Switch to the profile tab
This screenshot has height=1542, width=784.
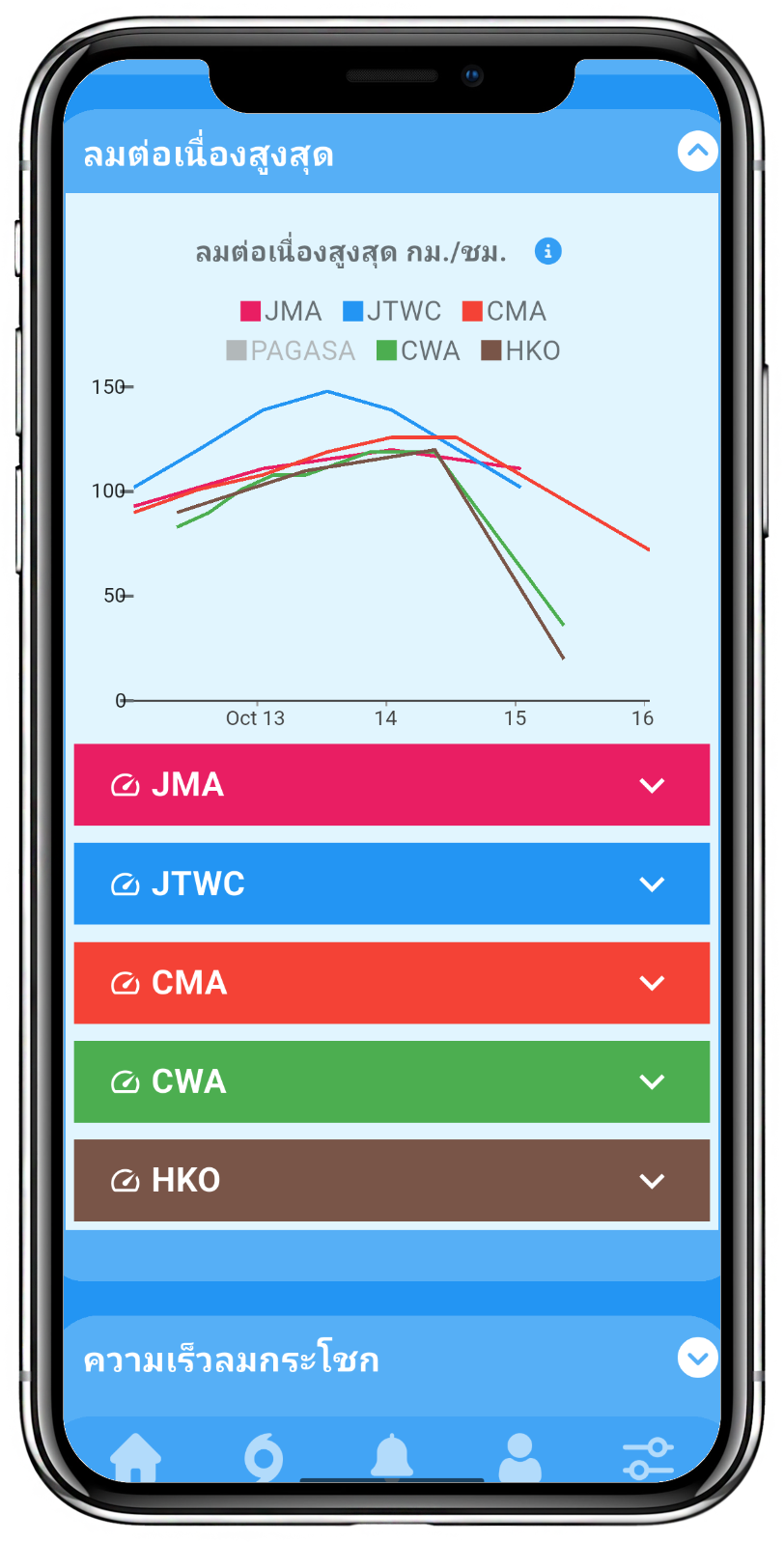point(519,1457)
